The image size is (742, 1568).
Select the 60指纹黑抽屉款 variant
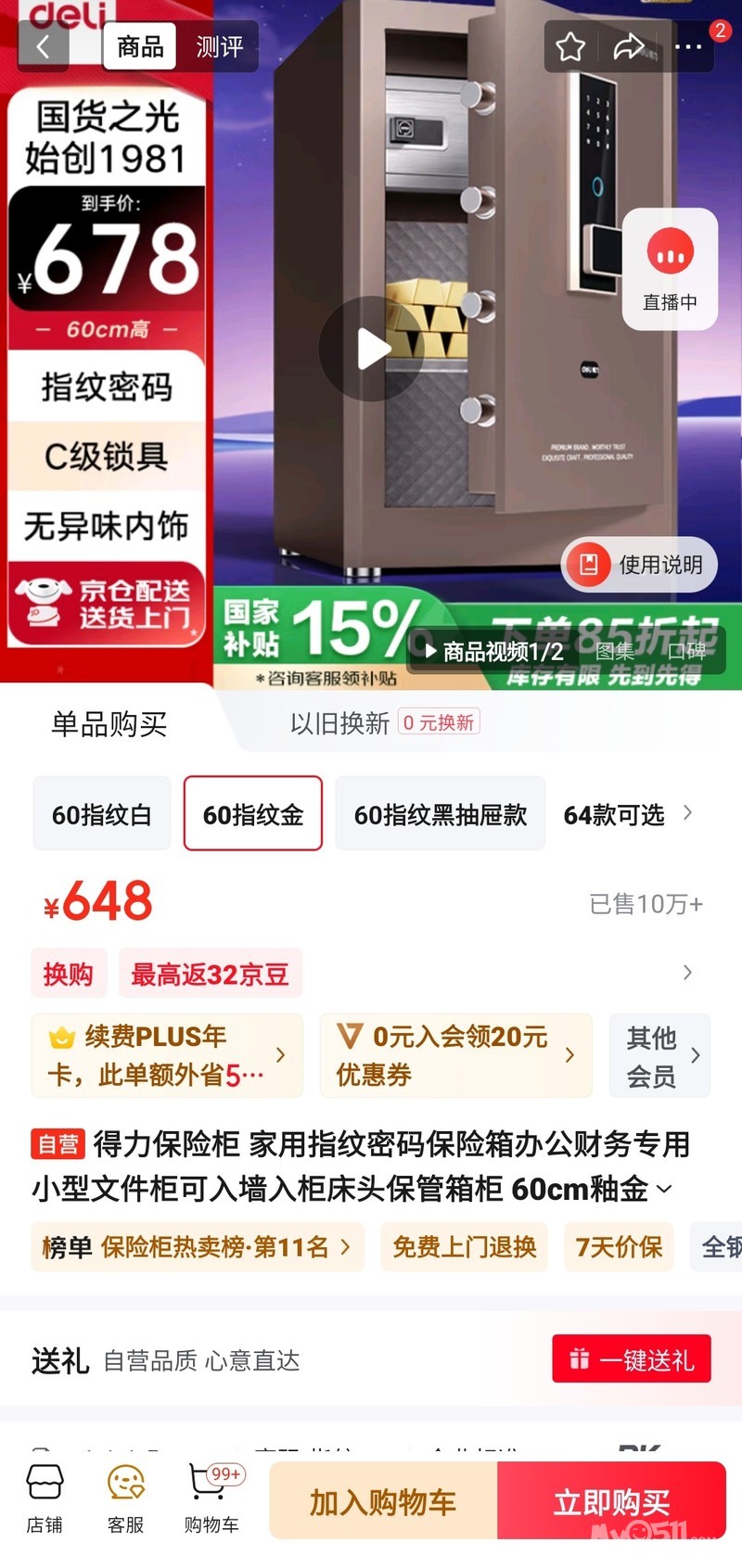tap(441, 814)
